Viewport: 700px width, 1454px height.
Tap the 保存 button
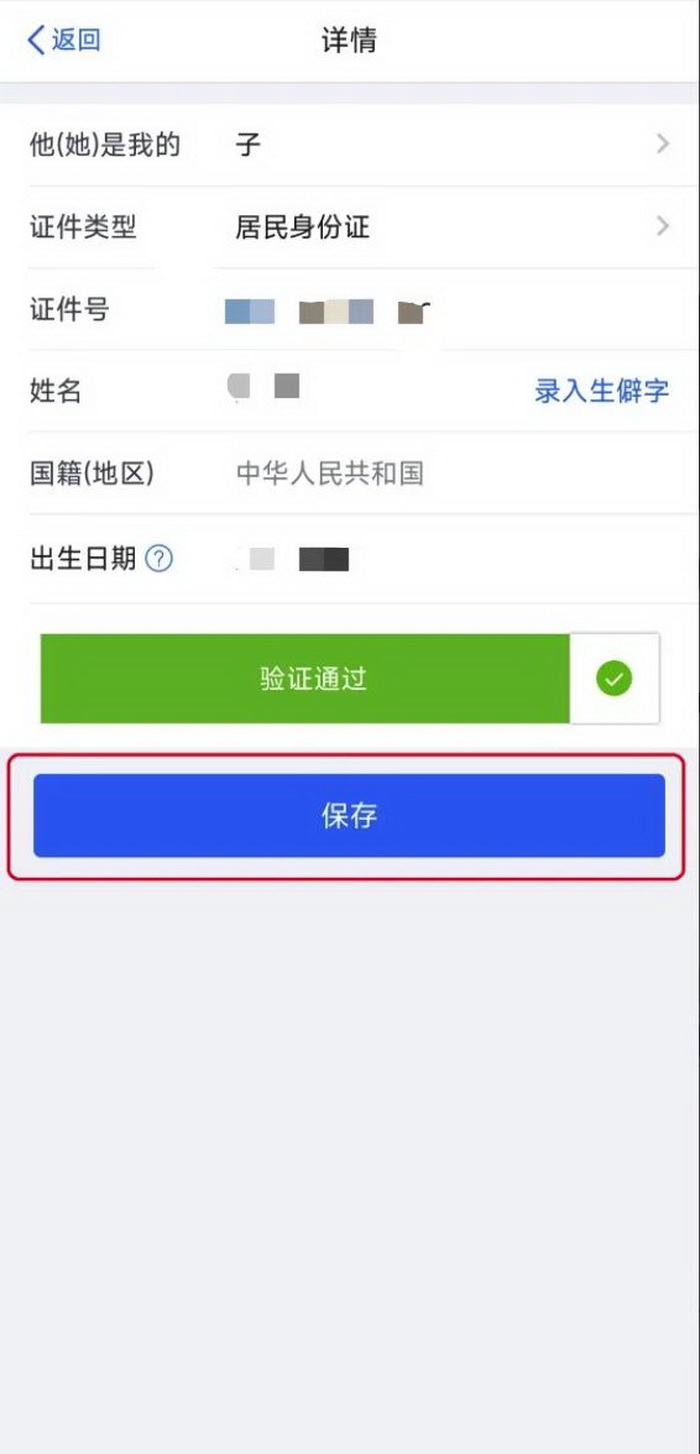click(x=349, y=815)
